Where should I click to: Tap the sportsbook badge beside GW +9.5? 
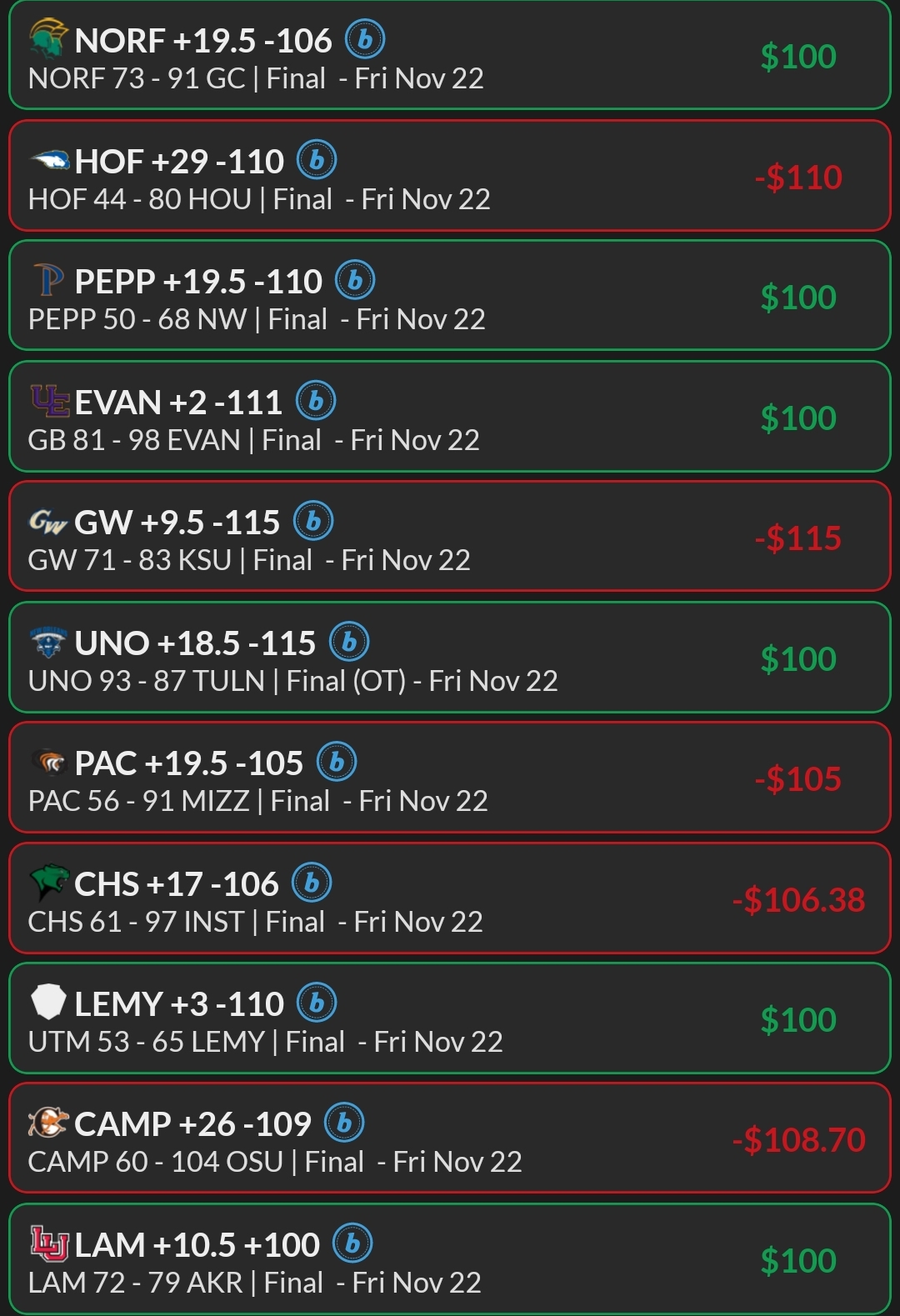pyautogui.click(x=313, y=521)
